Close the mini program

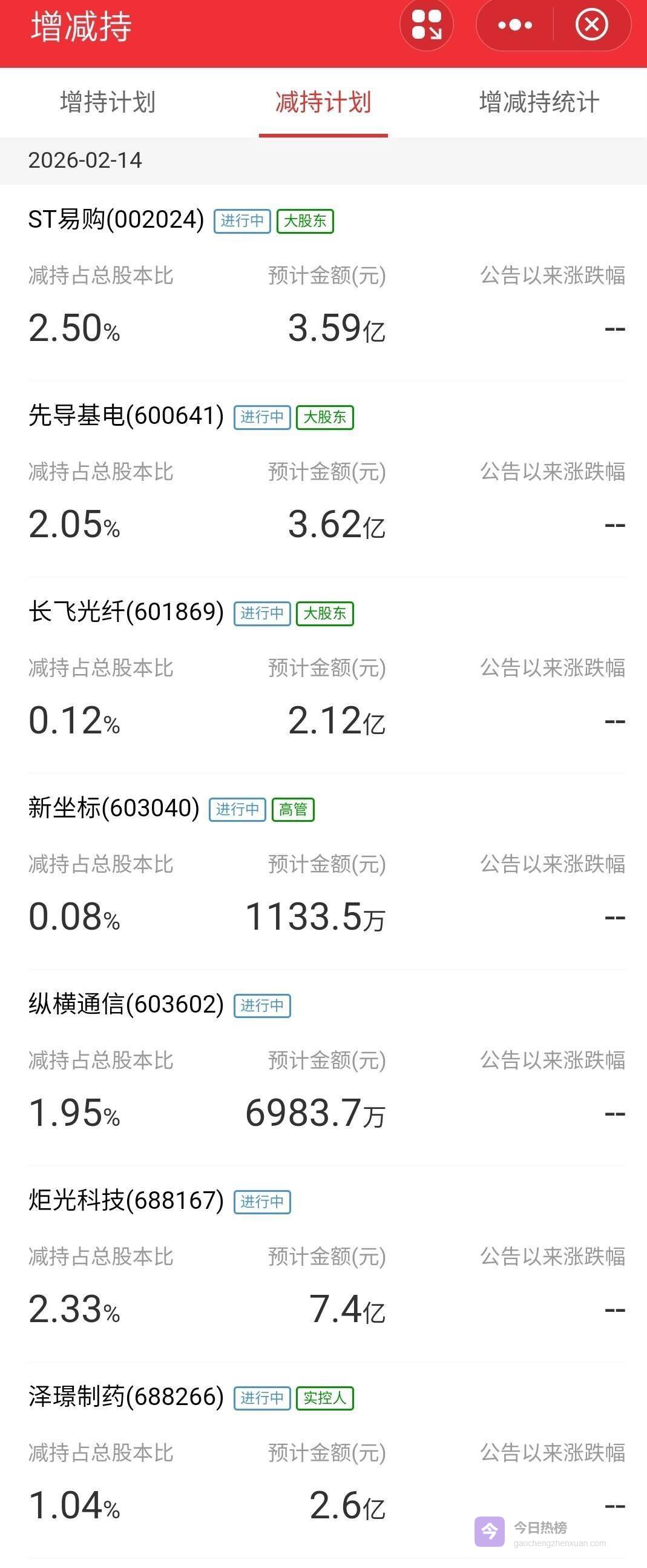tap(591, 25)
